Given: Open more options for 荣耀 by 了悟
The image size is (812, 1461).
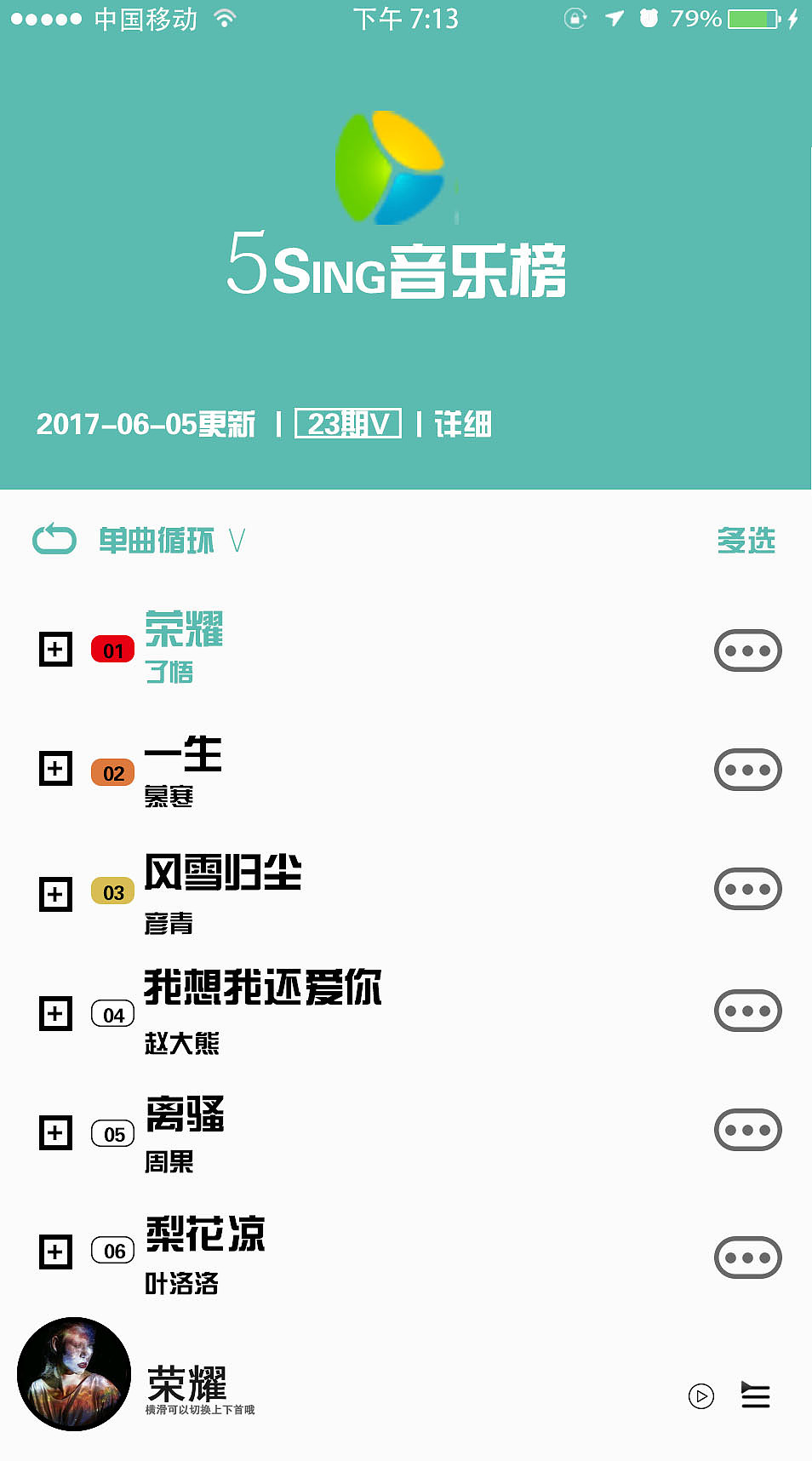Looking at the screenshot, I should pos(747,650).
